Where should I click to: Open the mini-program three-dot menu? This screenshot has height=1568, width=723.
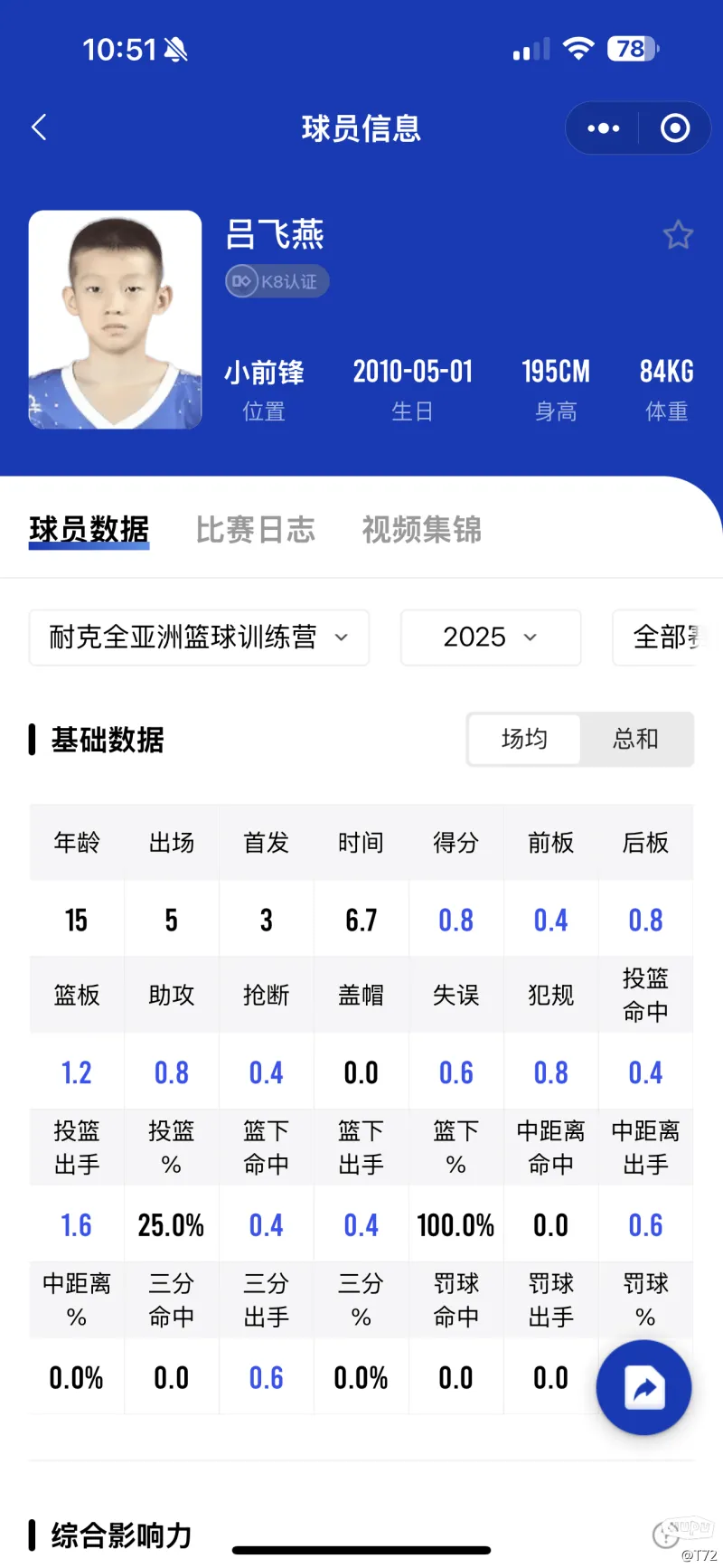[603, 128]
